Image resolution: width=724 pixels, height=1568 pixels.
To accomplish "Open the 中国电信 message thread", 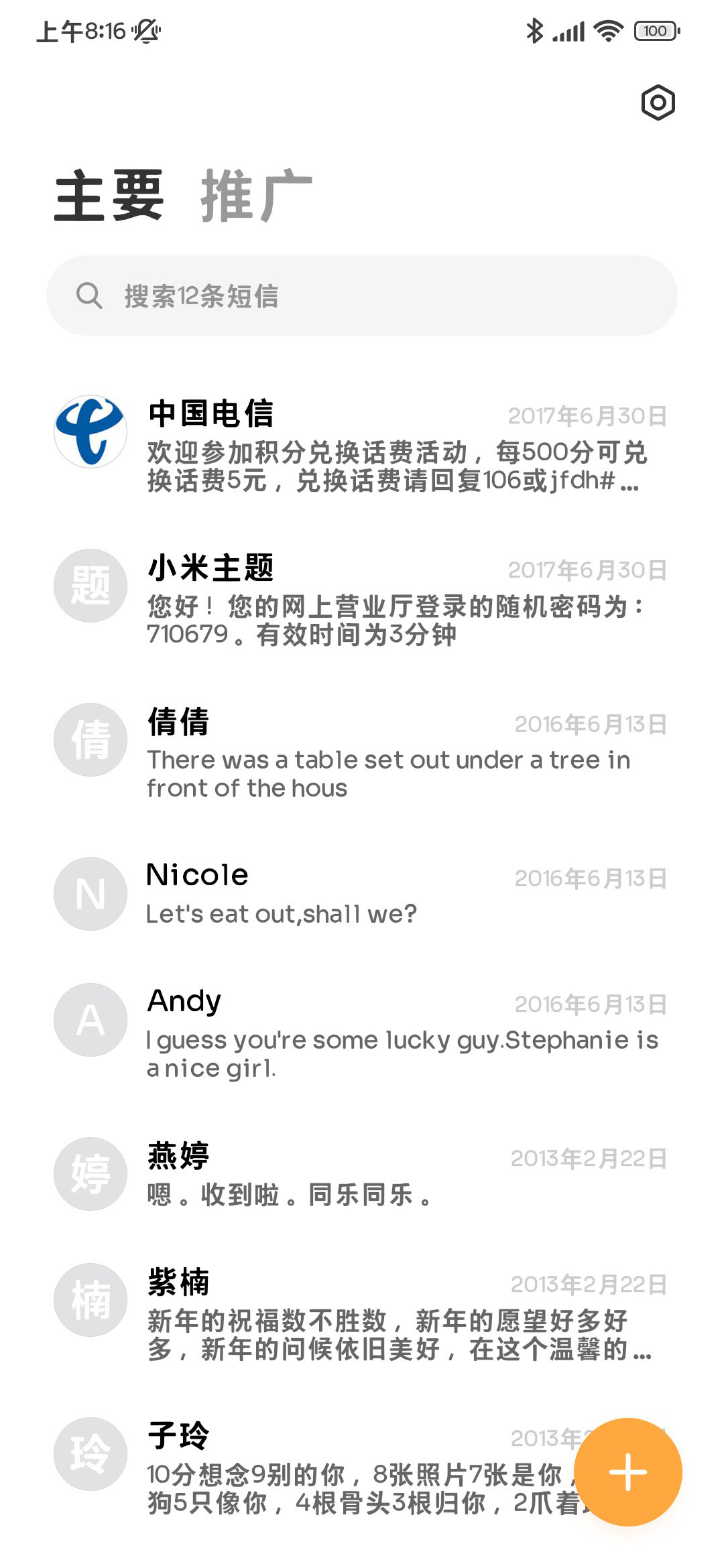I will pos(362,446).
